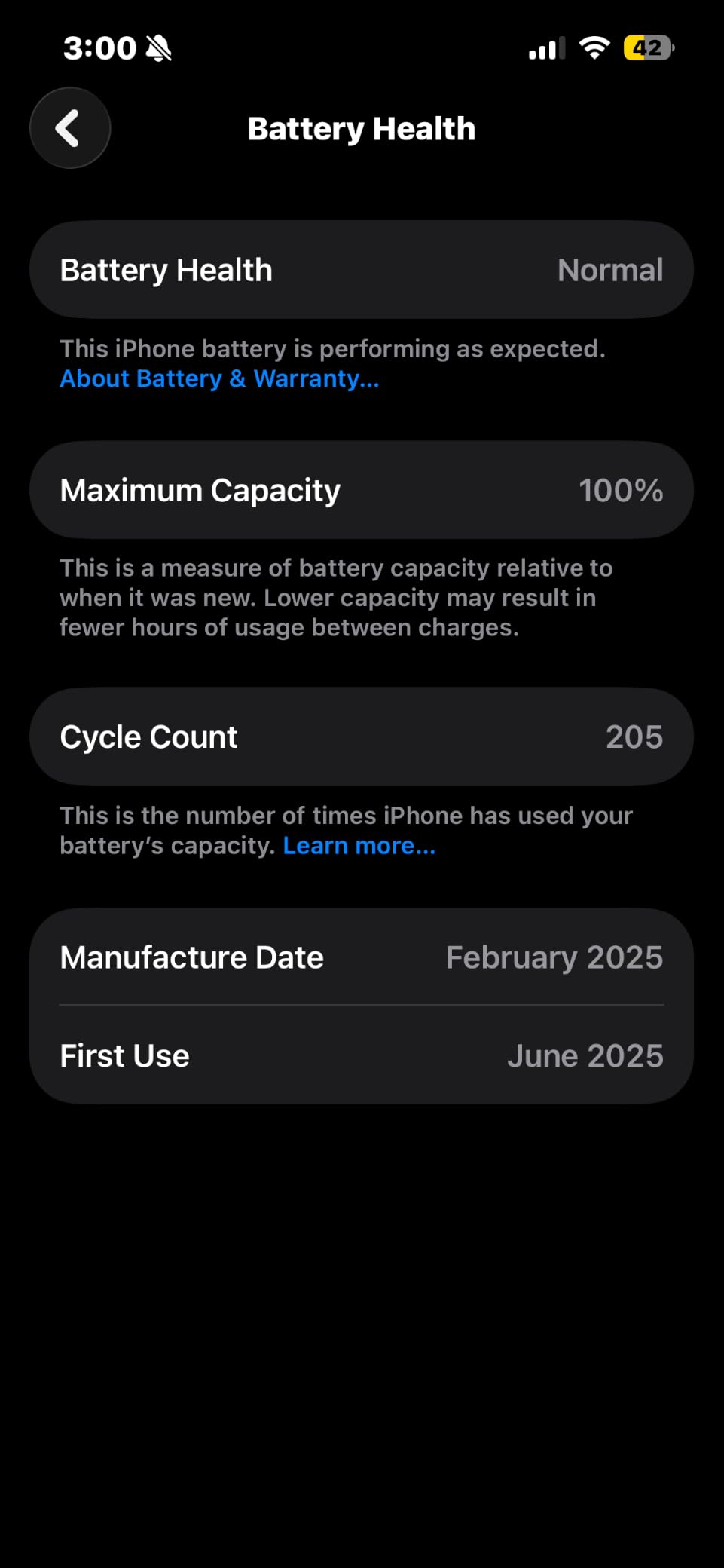Open the Learn more link about cycle count

[x=359, y=846]
